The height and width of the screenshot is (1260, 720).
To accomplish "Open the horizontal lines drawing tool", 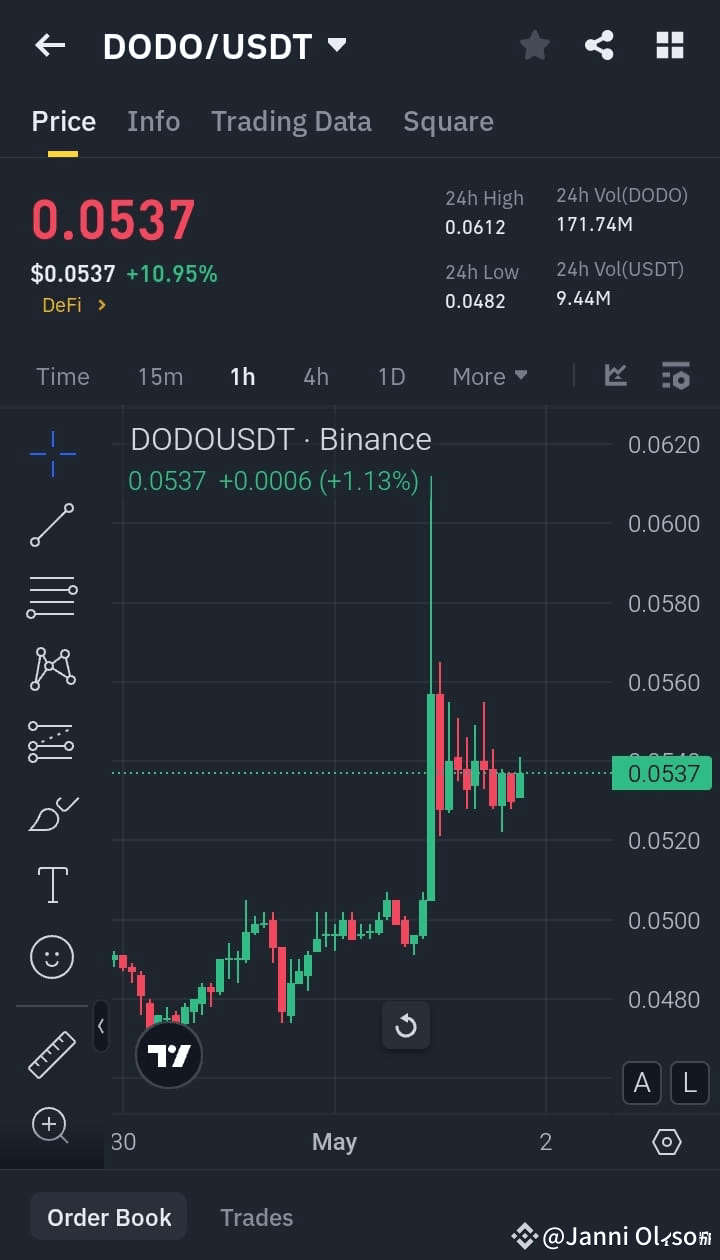I will [51, 597].
